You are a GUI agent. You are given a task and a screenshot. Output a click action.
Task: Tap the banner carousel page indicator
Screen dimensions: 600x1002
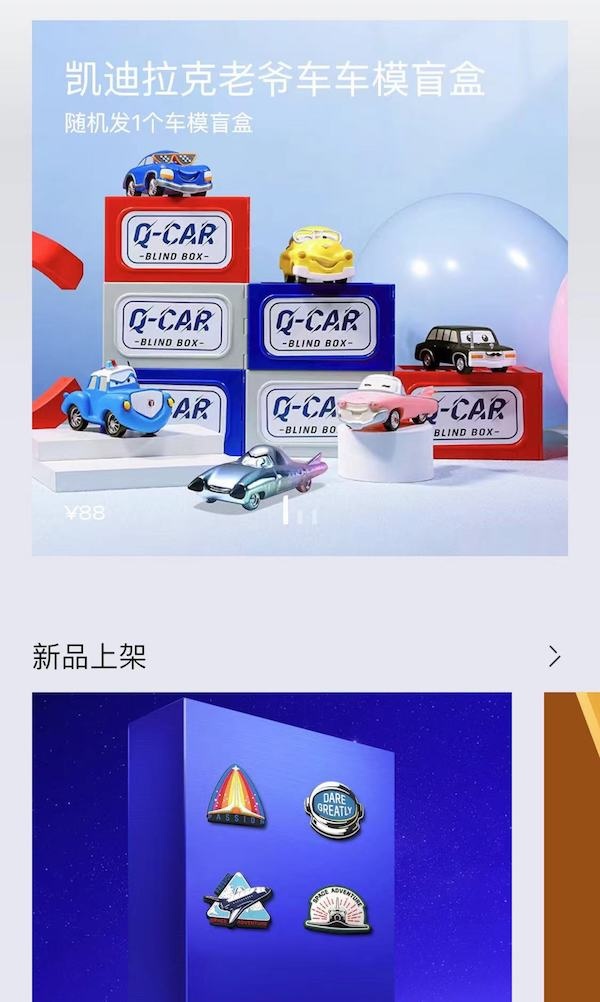pyautogui.click(x=300, y=512)
